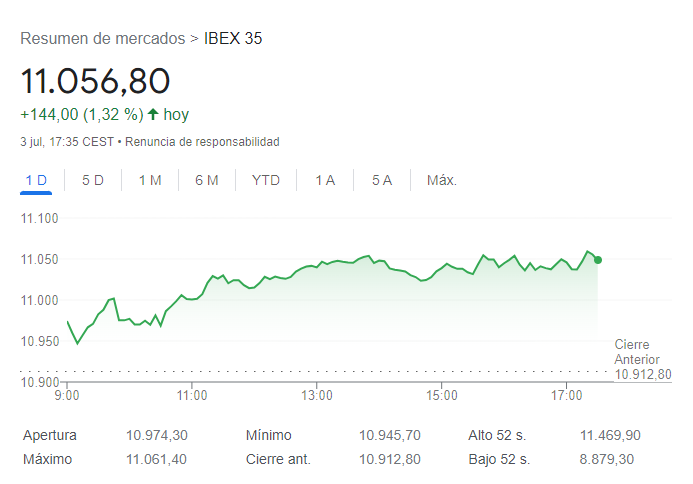Open the Renuncia de responsabilidad link

tap(202, 142)
